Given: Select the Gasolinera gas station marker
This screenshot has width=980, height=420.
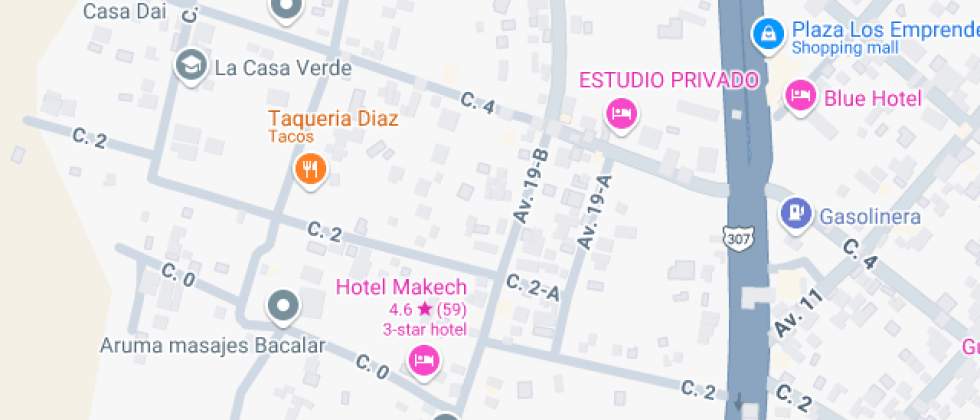Looking at the screenshot, I should coord(796,213).
